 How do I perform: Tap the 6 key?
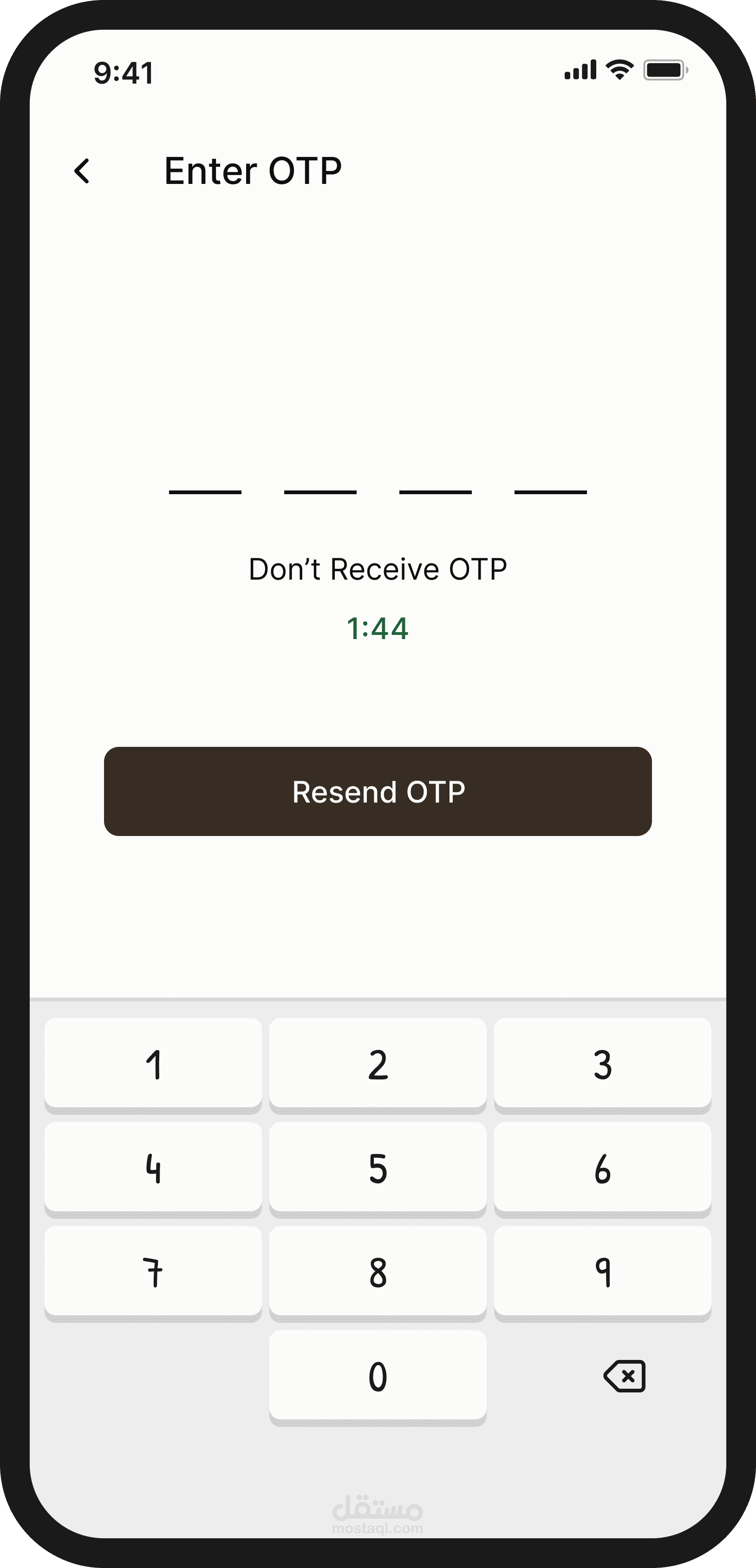(x=602, y=1168)
